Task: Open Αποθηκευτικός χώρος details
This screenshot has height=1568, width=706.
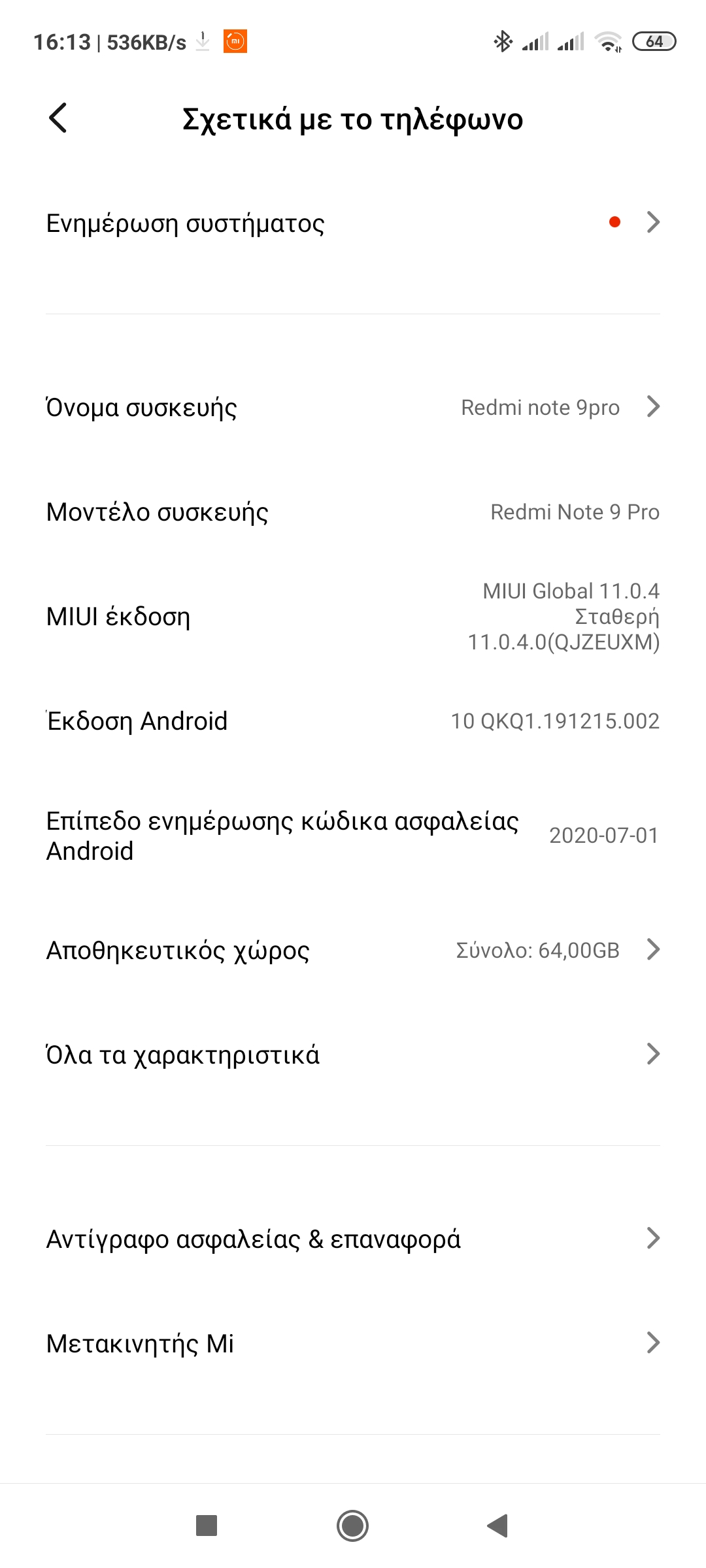Action: [353, 950]
